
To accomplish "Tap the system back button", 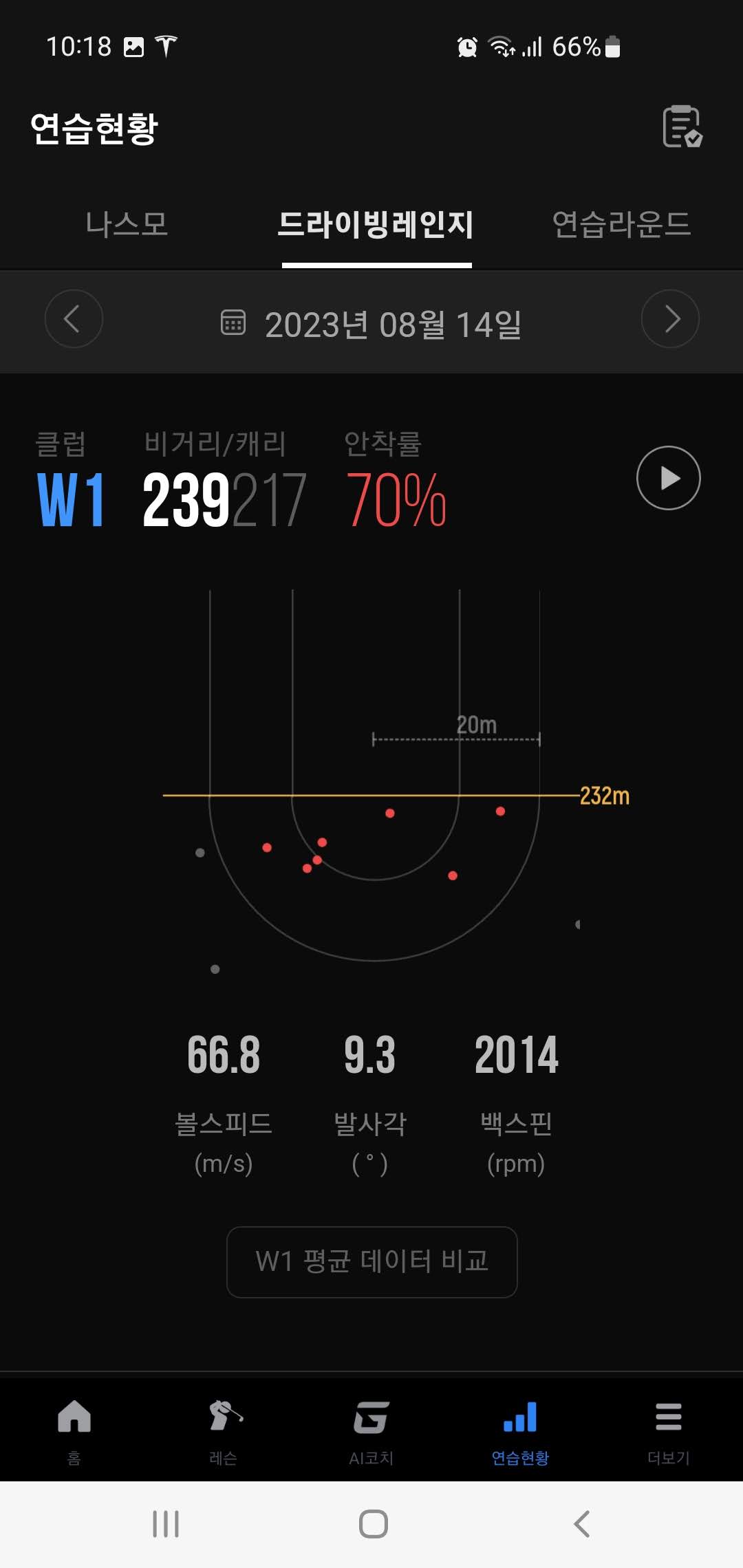I will [x=582, y=1524].
